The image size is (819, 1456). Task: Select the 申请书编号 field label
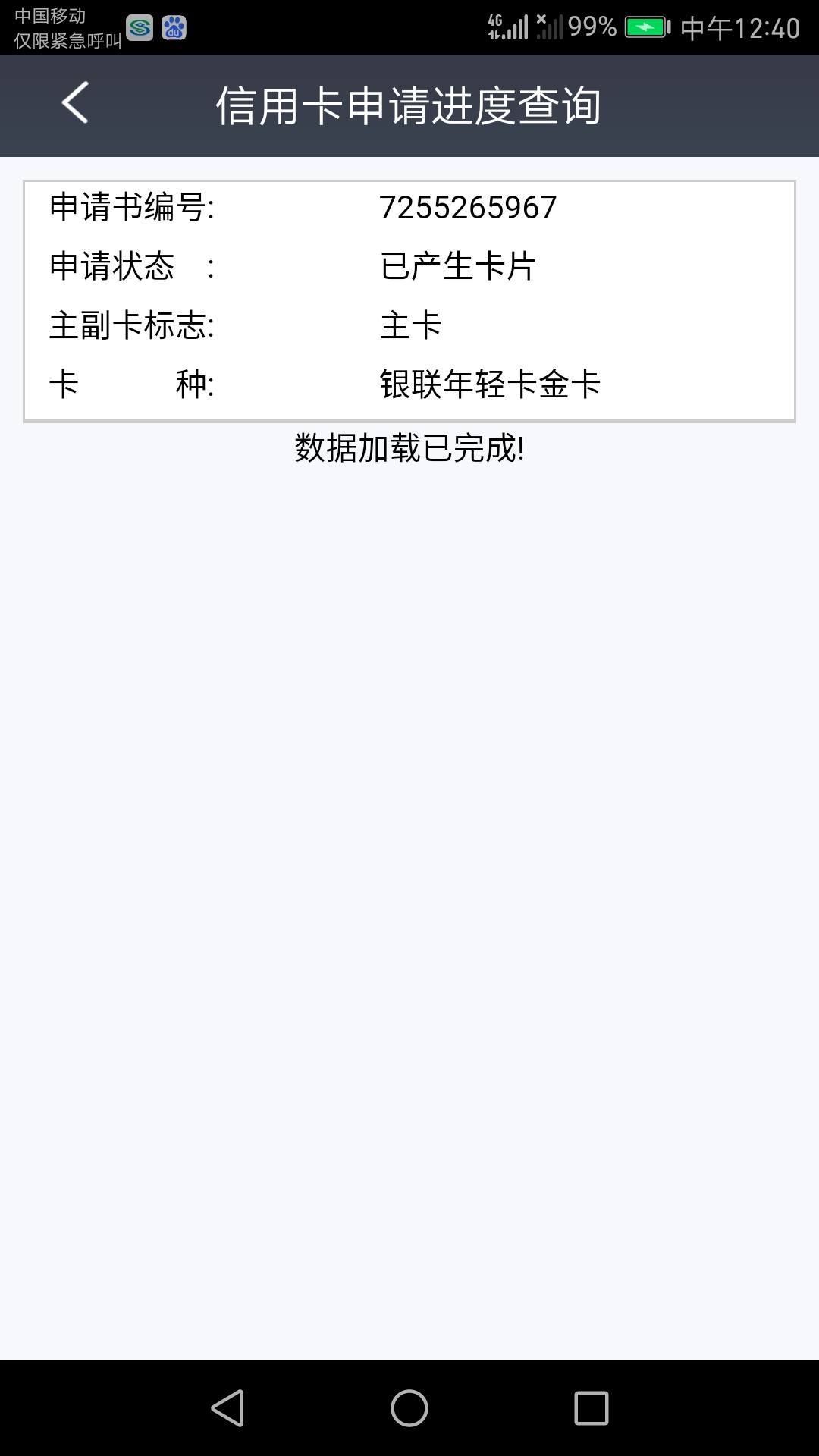point(133,207)
